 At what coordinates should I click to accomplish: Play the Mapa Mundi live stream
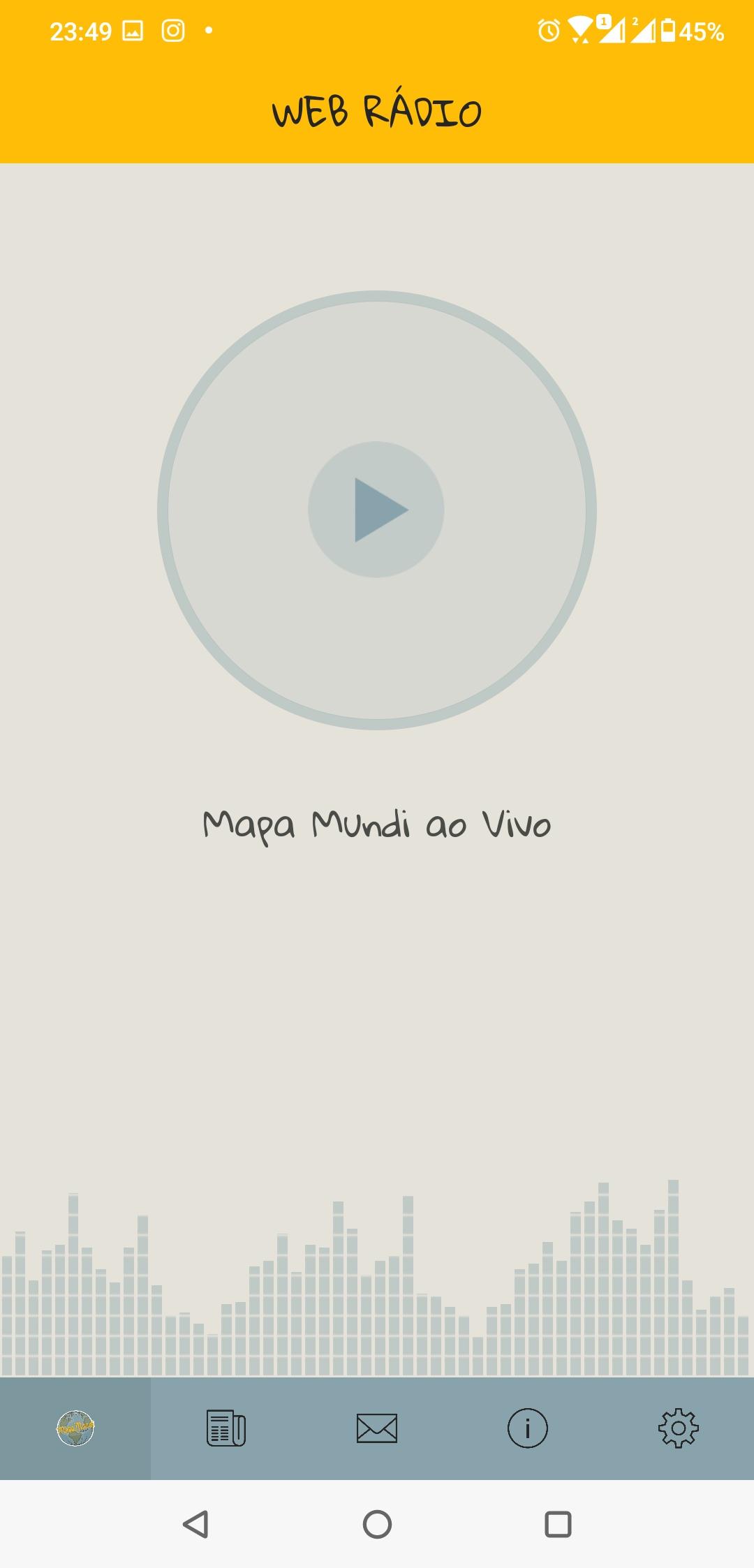[376, 510]
